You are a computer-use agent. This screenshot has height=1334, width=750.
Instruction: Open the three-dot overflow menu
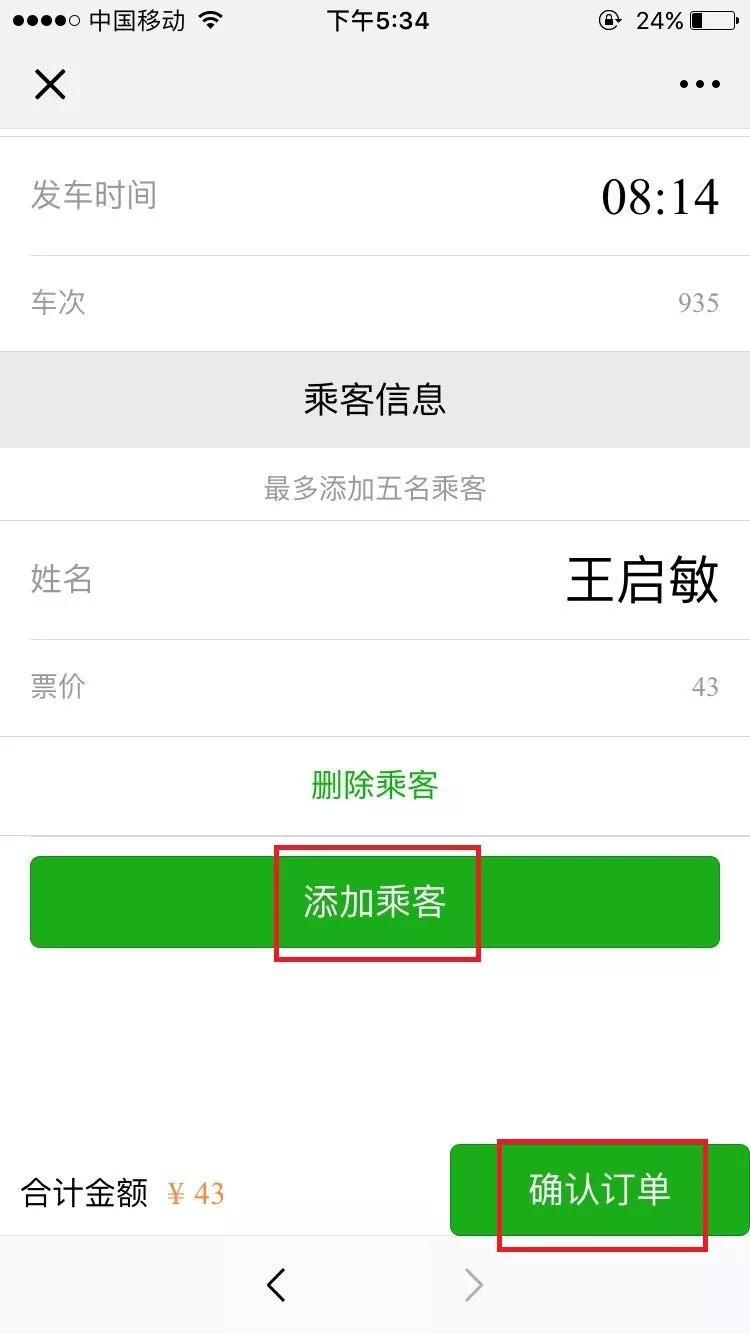tap(699, 85)
